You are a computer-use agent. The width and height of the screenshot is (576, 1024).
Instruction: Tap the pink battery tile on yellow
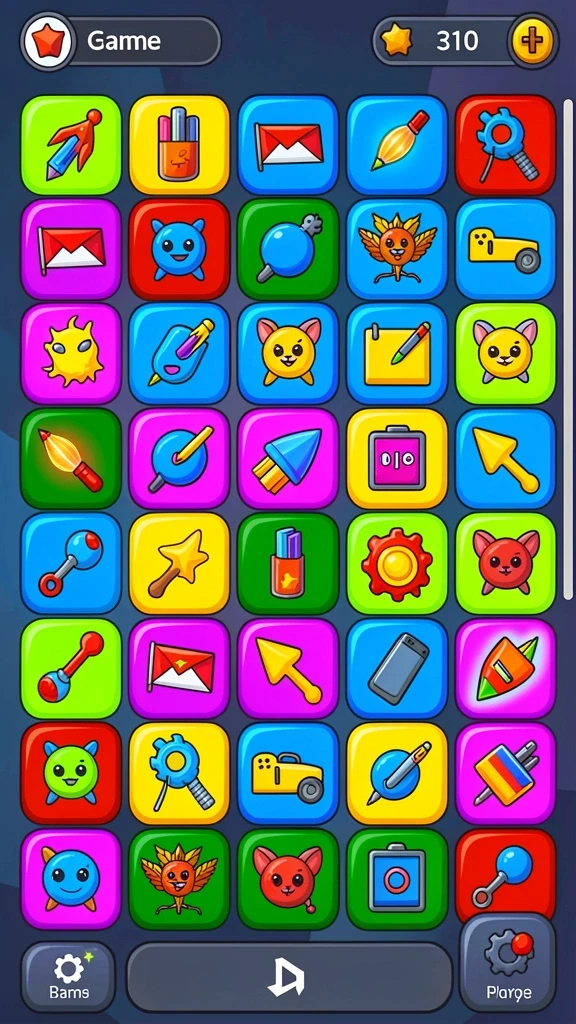pyautogui.click(x=397, y=458)
